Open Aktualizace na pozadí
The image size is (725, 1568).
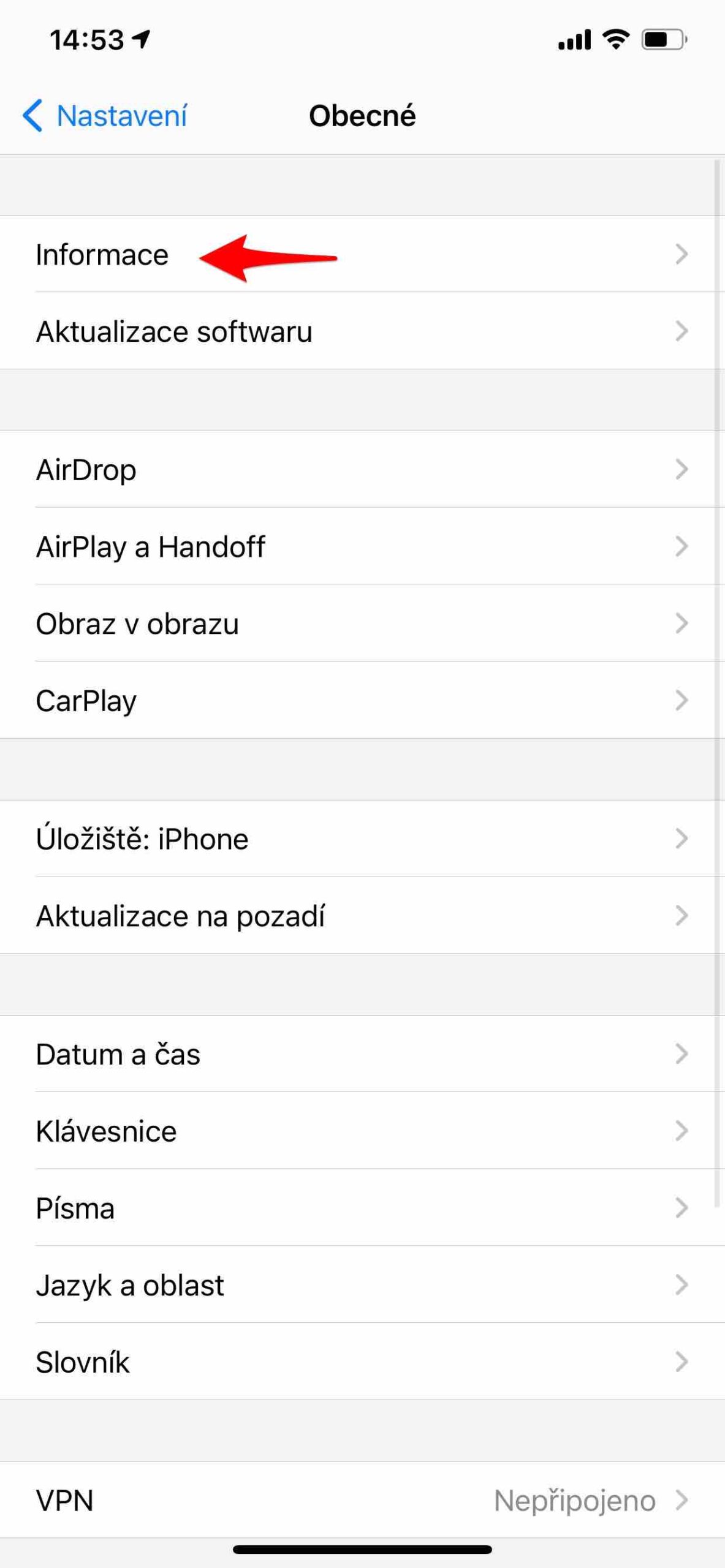(362, 916)
